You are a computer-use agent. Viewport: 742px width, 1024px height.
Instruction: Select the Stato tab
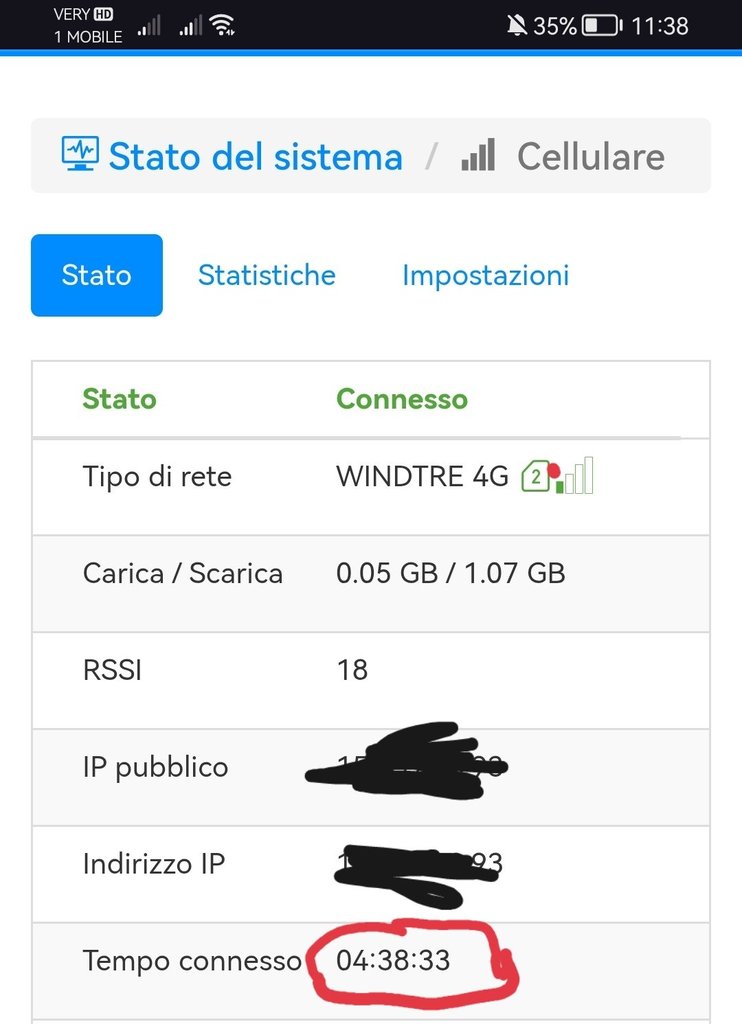pyautogui.click(x=96, y=275)
